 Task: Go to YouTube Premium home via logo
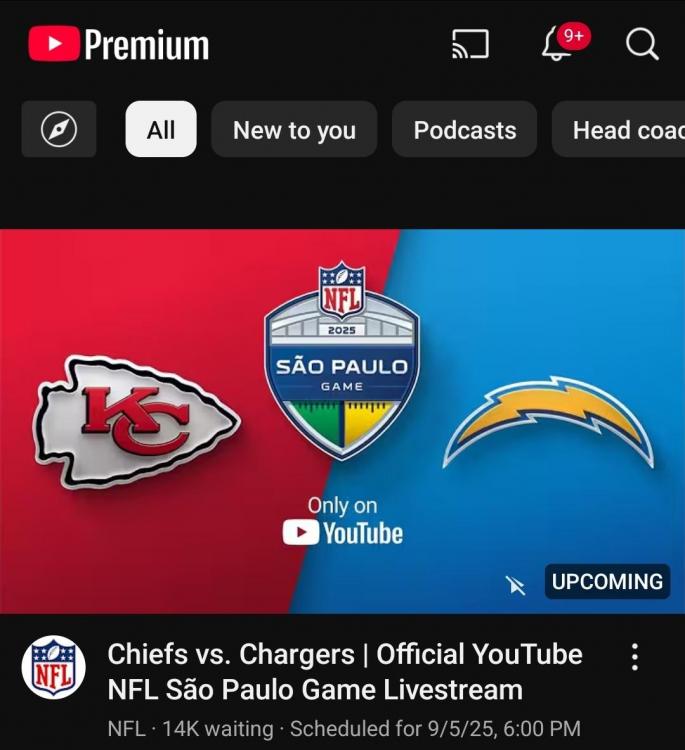point(119,45)
